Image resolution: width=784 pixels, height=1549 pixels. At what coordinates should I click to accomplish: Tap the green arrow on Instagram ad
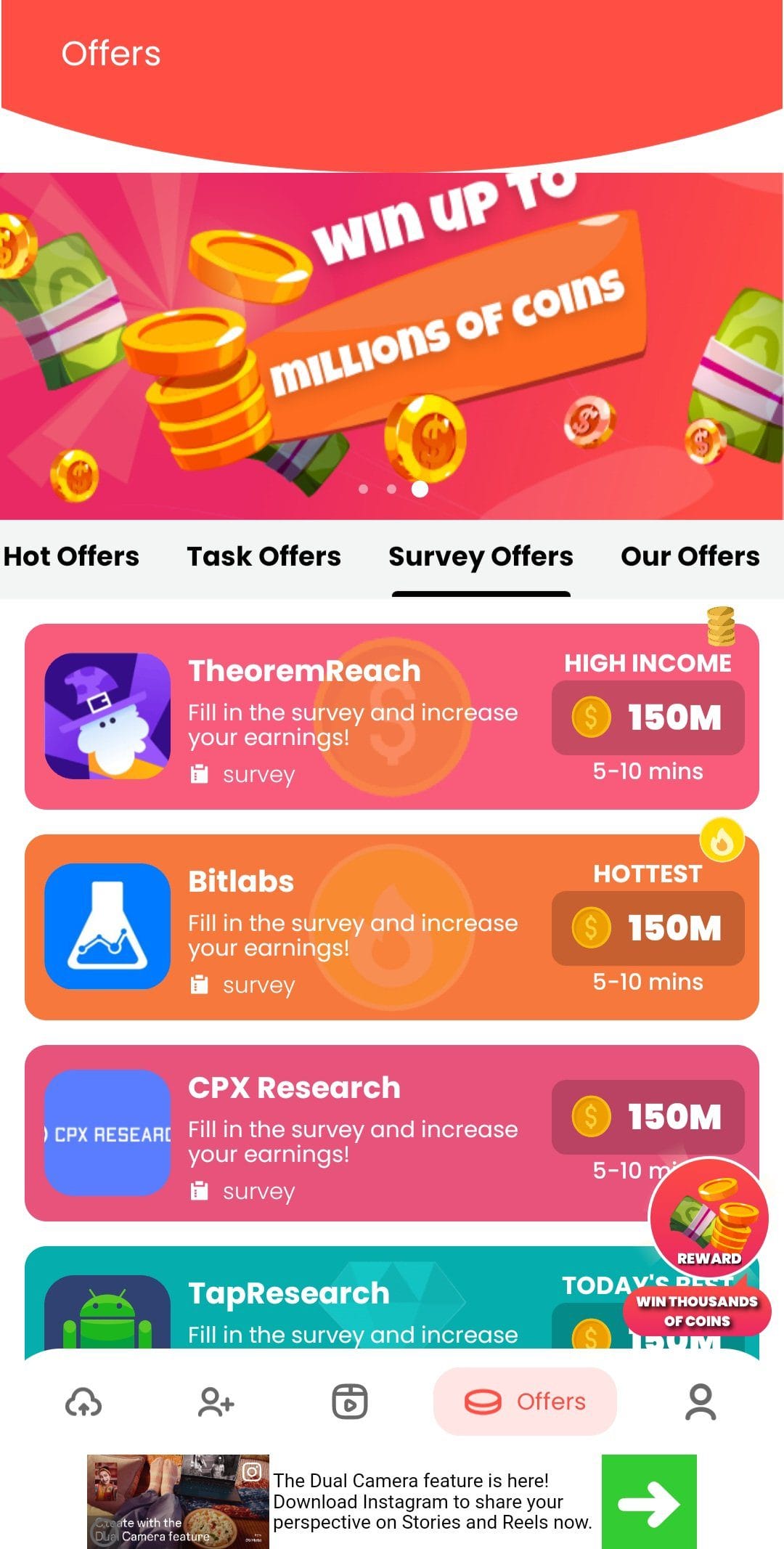[x=649, y=1502]
